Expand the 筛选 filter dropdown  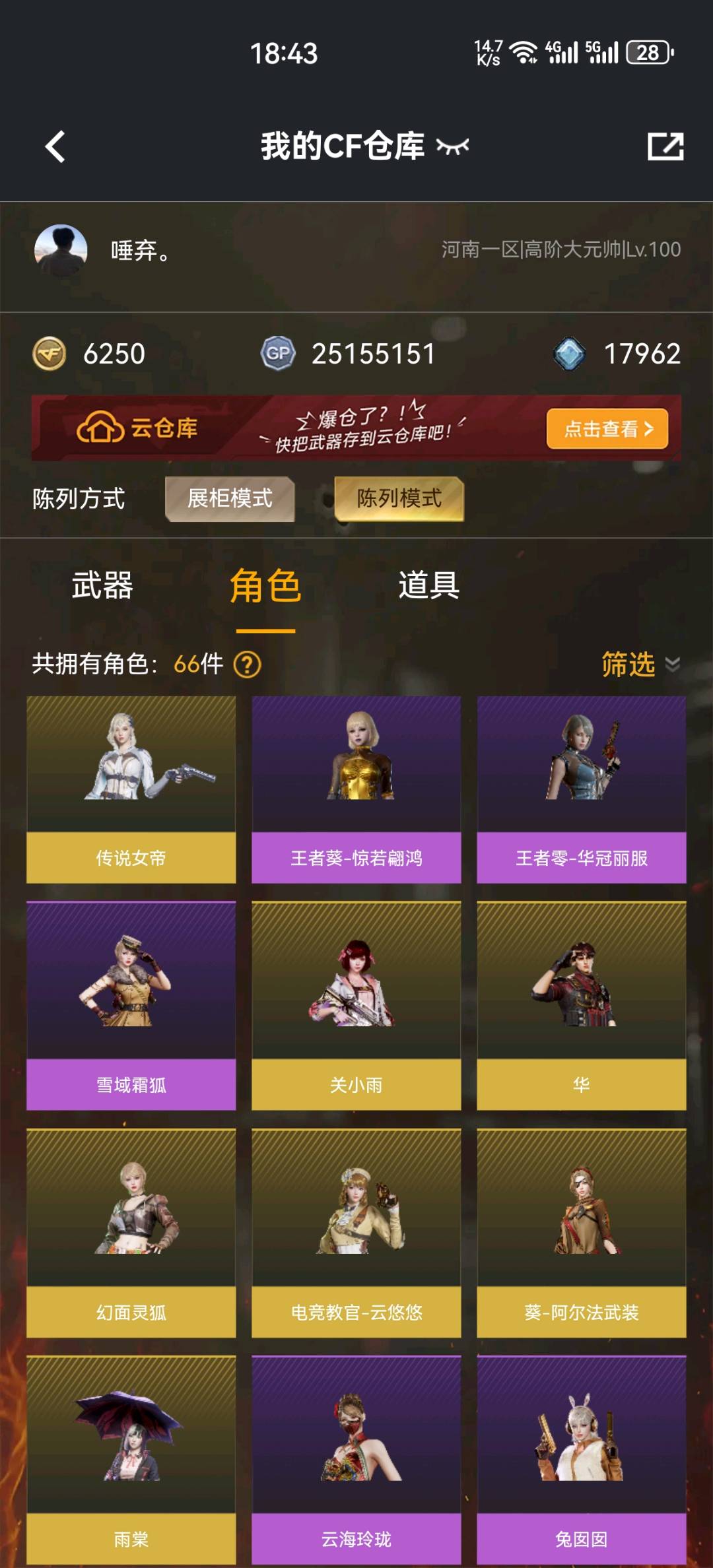[x=639, y=665]
